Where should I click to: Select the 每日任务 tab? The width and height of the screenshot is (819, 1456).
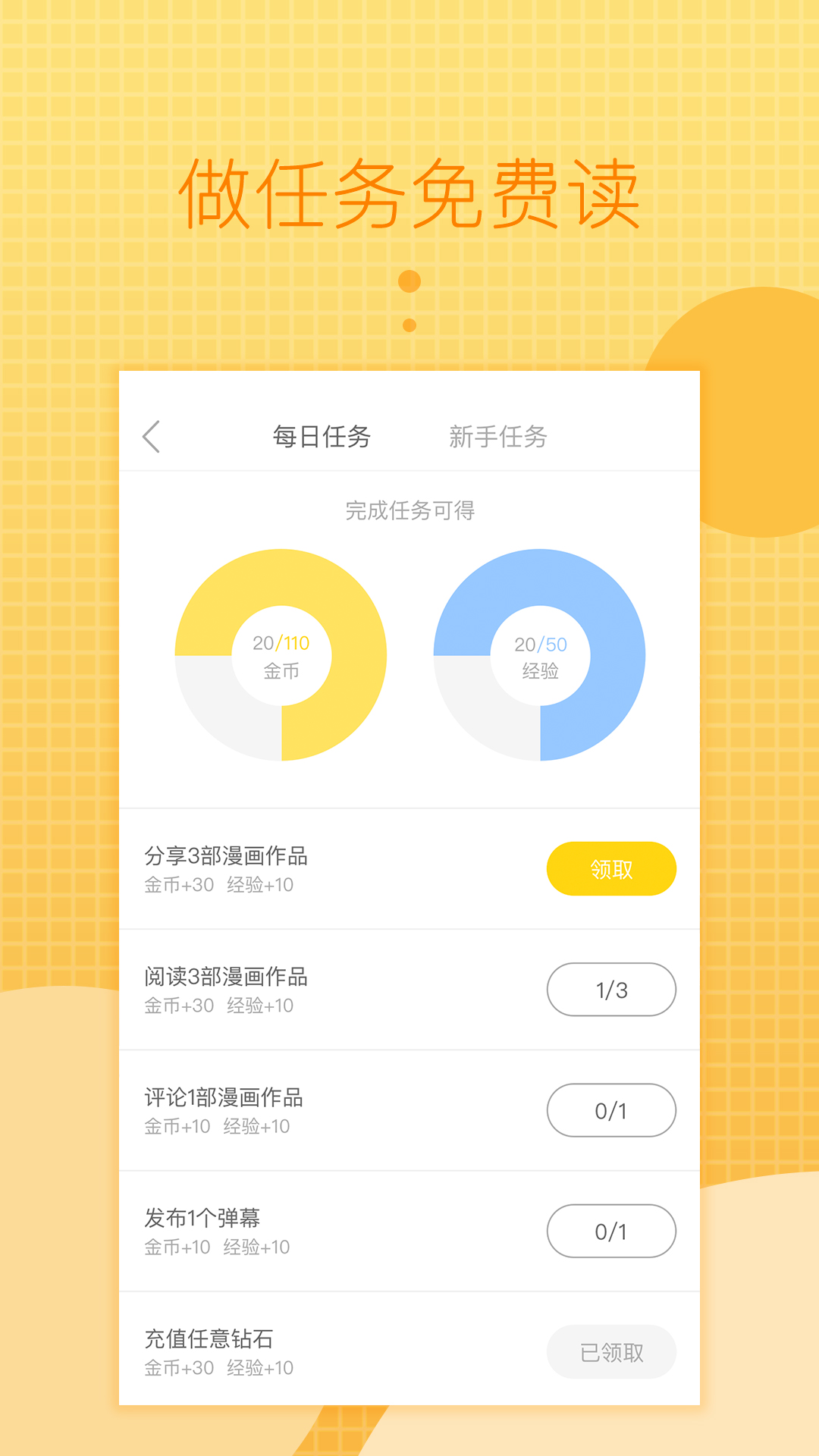click(320, 437)
